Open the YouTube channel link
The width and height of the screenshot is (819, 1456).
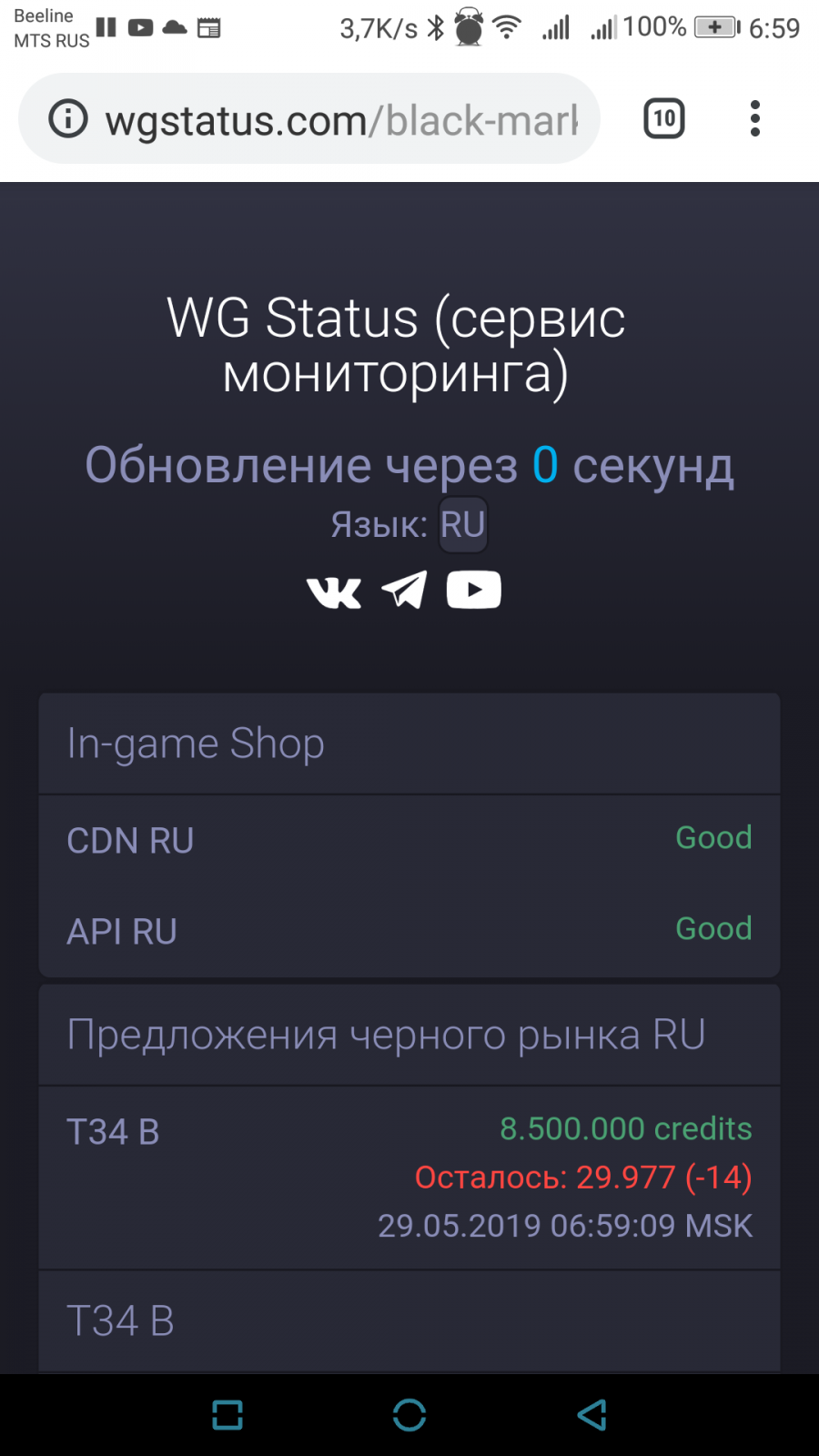point(473,590)
